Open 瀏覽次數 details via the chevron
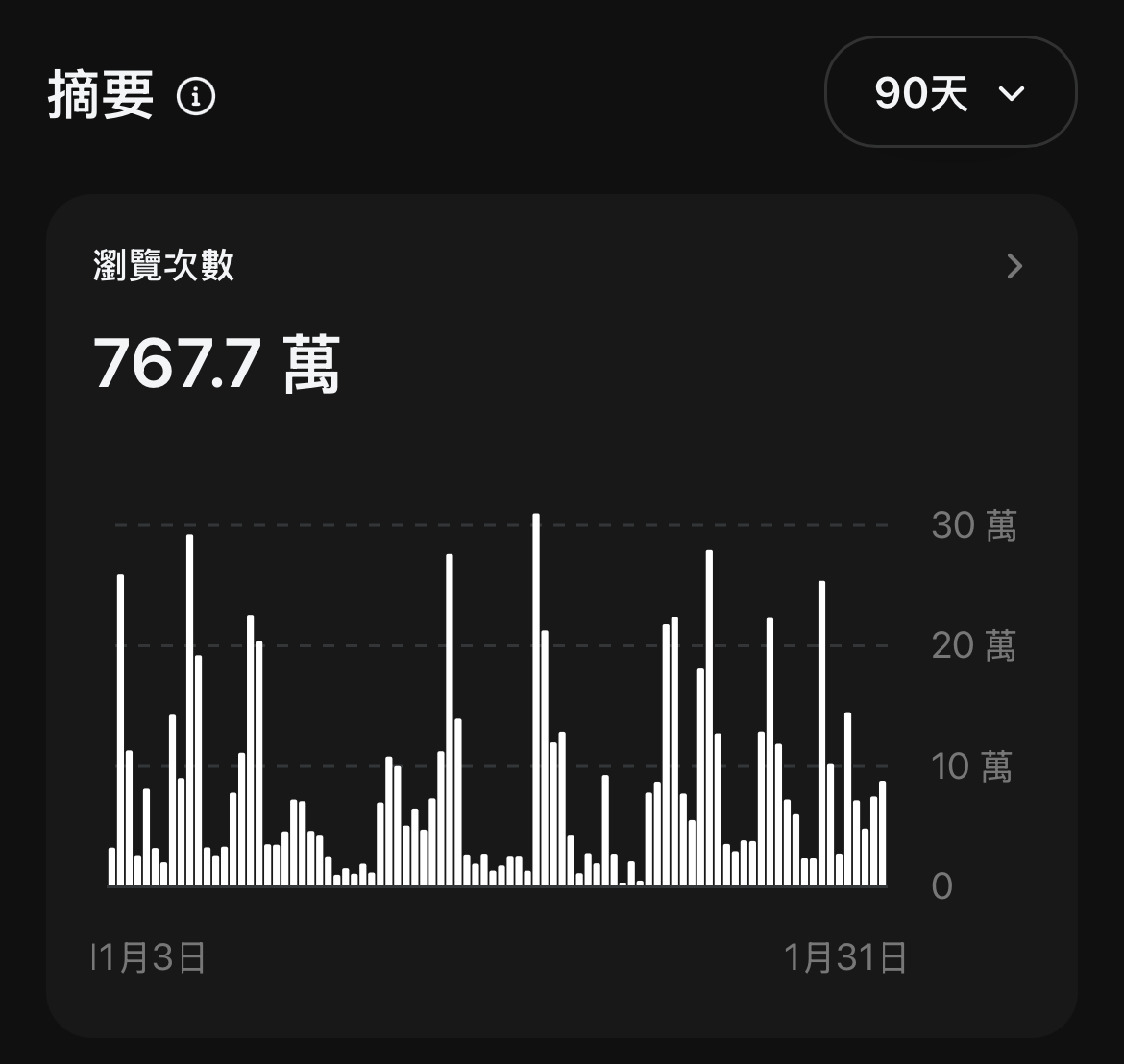1124x1064 pixels. (x=1014, y=266)
